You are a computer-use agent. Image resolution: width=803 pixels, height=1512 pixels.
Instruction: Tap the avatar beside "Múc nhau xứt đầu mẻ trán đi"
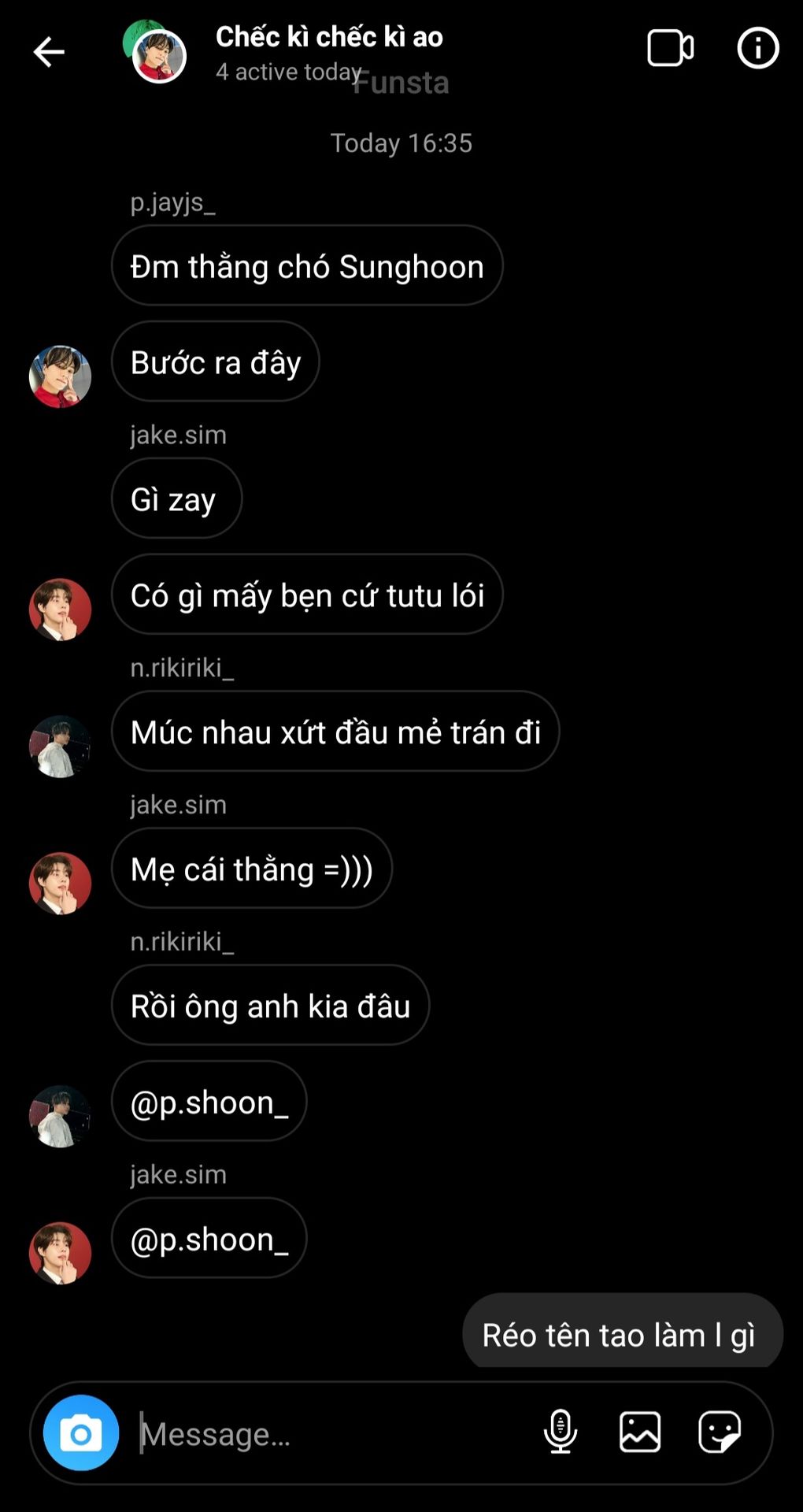[60, 747]
